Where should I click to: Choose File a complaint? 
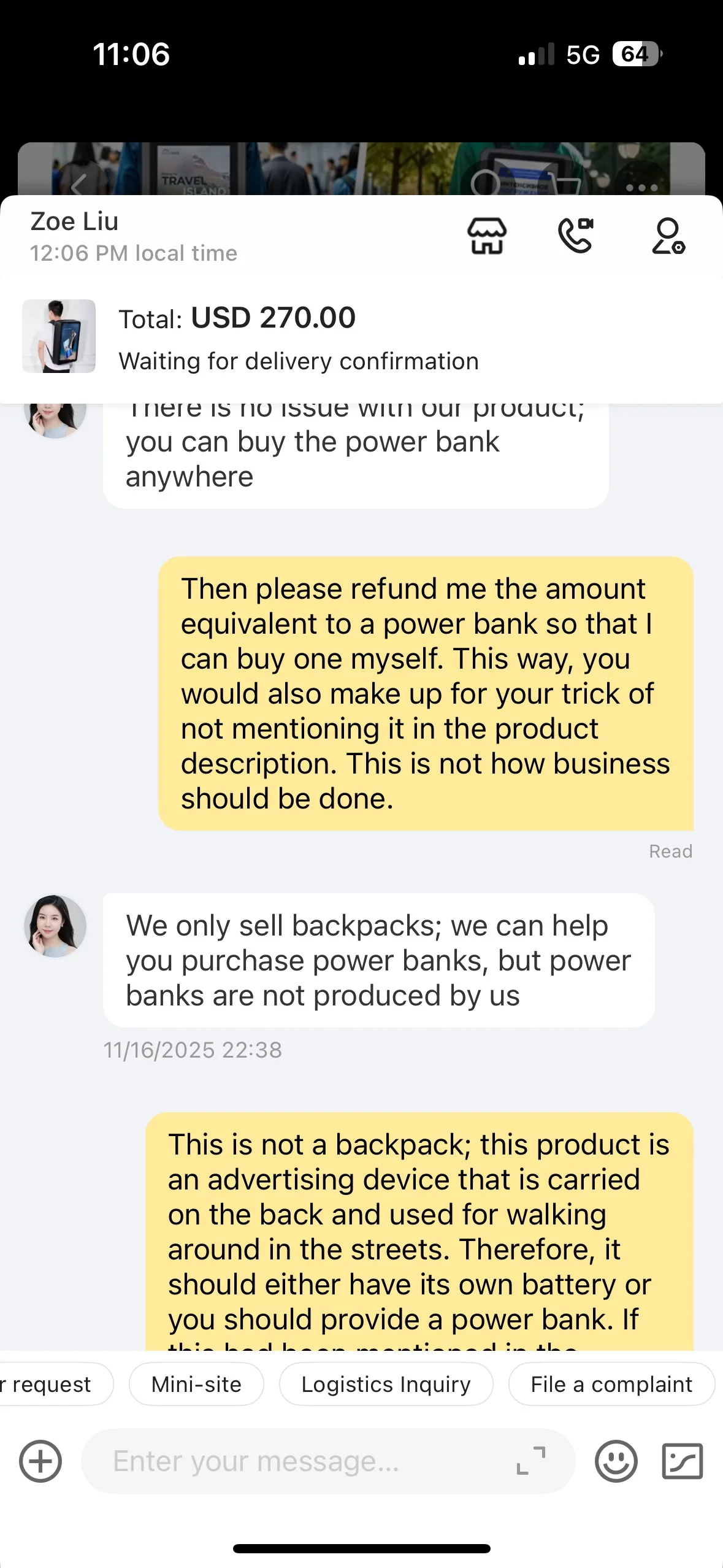click(x=611, y=1383)
